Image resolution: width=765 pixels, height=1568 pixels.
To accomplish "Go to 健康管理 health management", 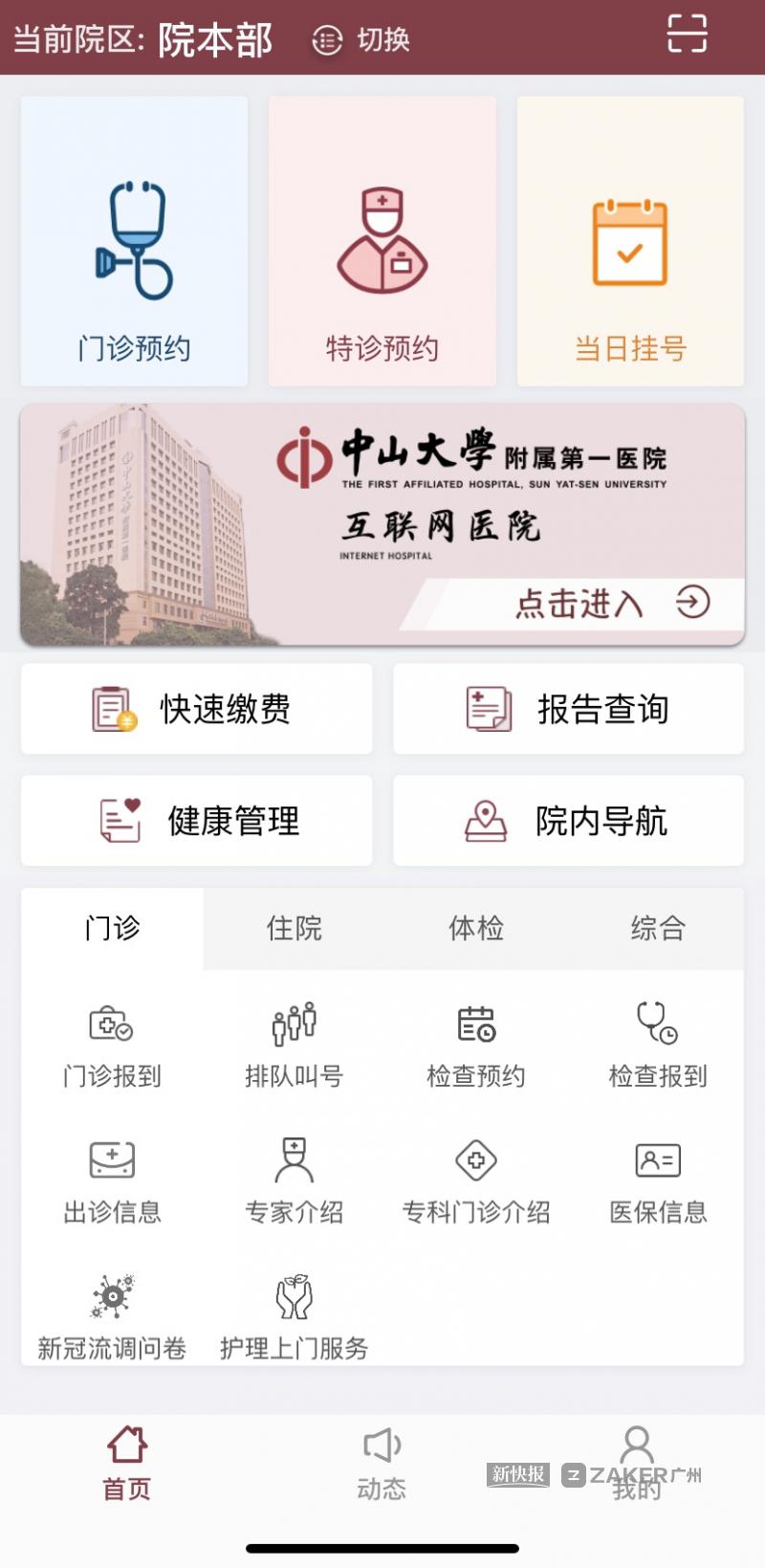I will pyautogui.click(x=196, y=821).
